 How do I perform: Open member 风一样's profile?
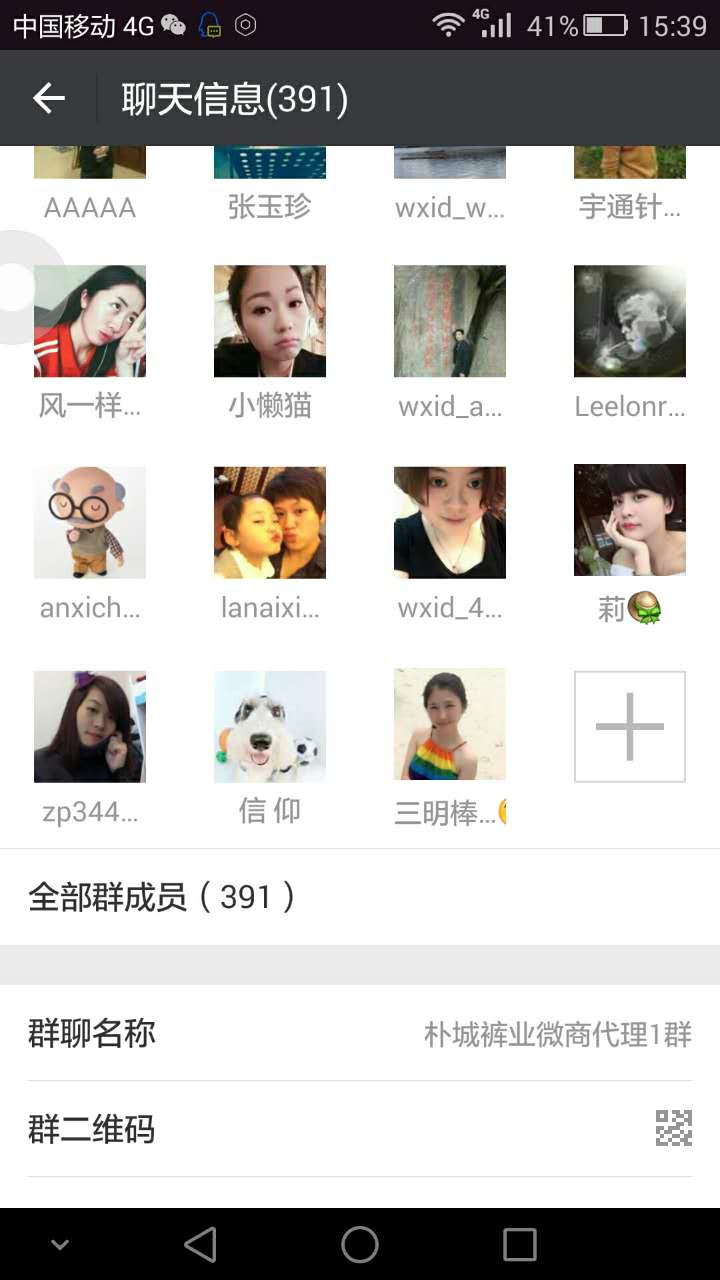pyautogui.click(x=90, y=321)
